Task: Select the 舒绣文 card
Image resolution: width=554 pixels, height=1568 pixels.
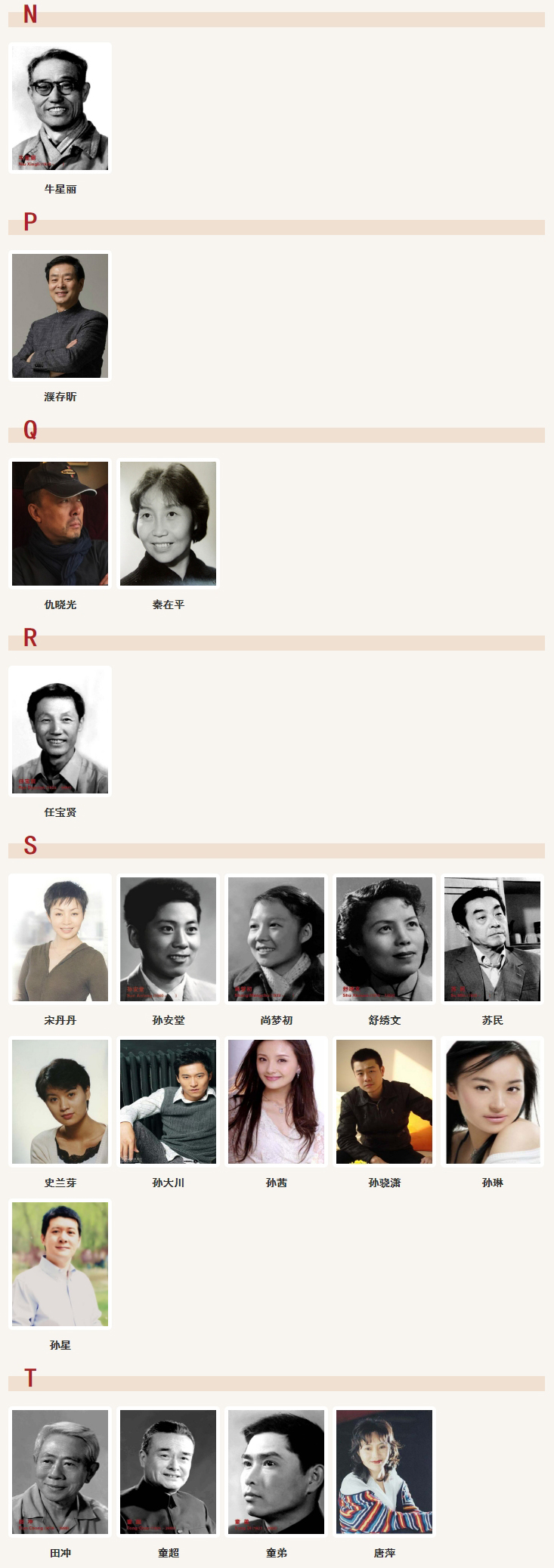Action: point(384,939)
